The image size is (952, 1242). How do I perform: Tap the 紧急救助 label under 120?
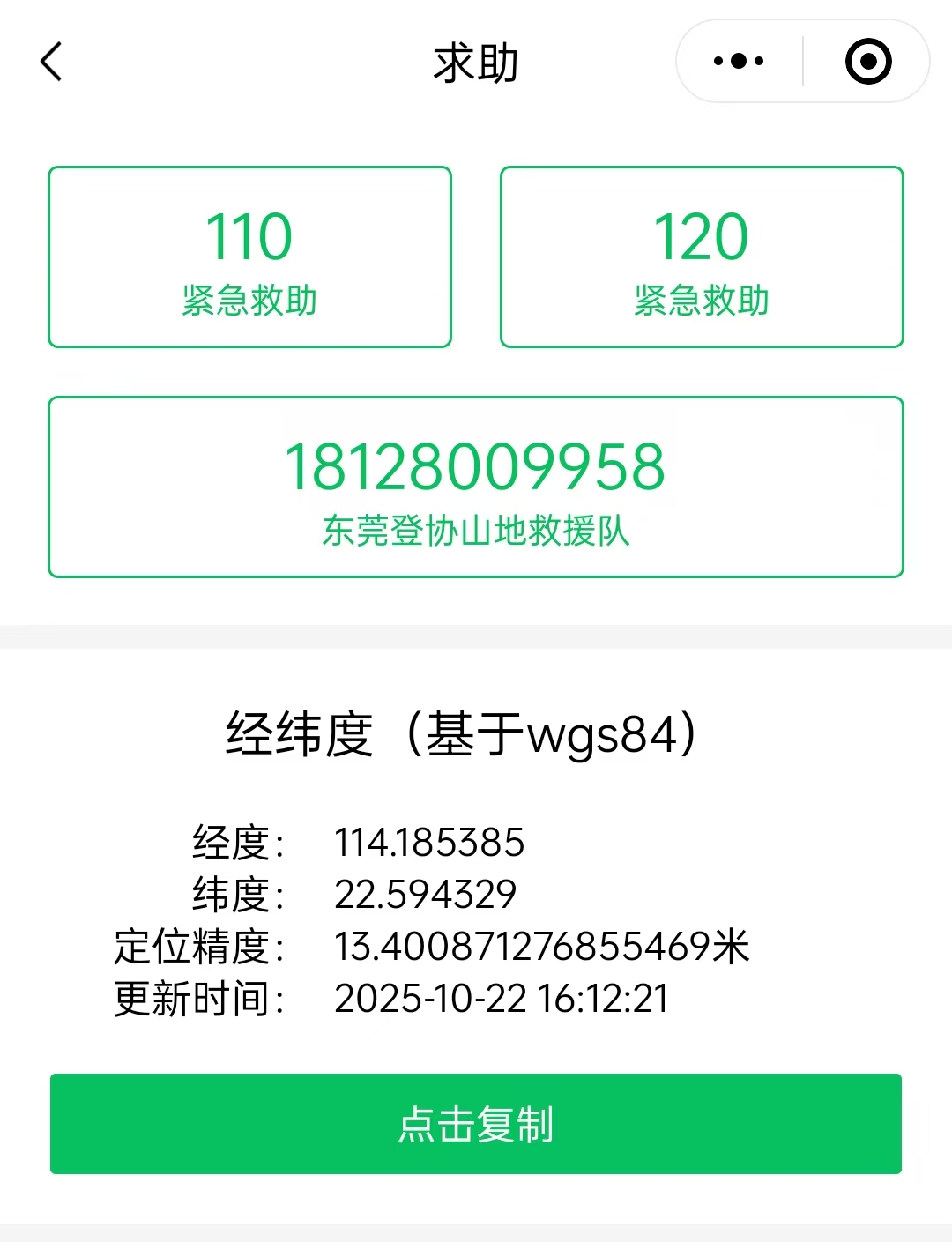click(x=702, y=300)
